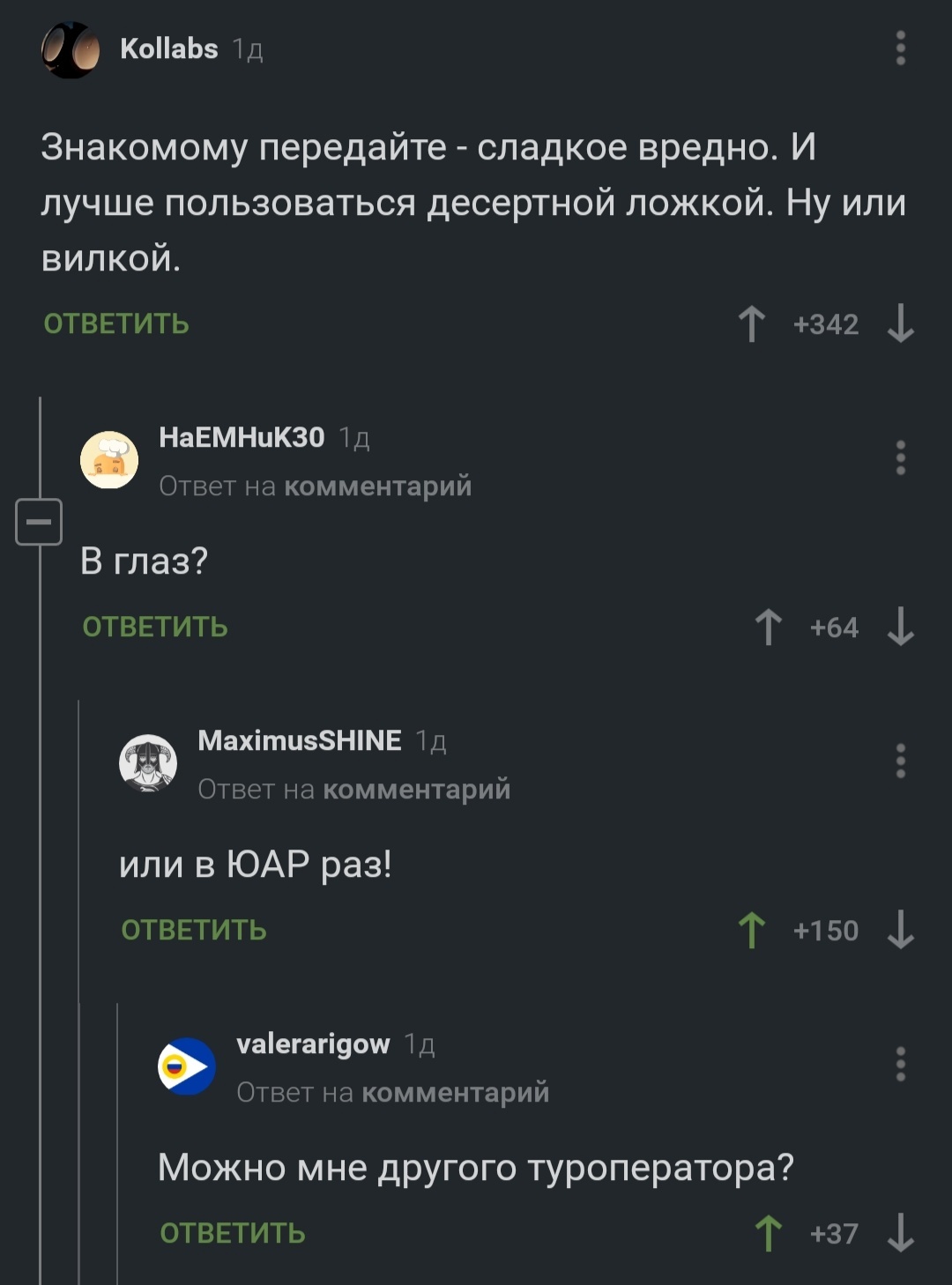This screenshot has height=1285, width=952.
Task: Reply to valerarigow's comment
Action: pos(233,1234)
